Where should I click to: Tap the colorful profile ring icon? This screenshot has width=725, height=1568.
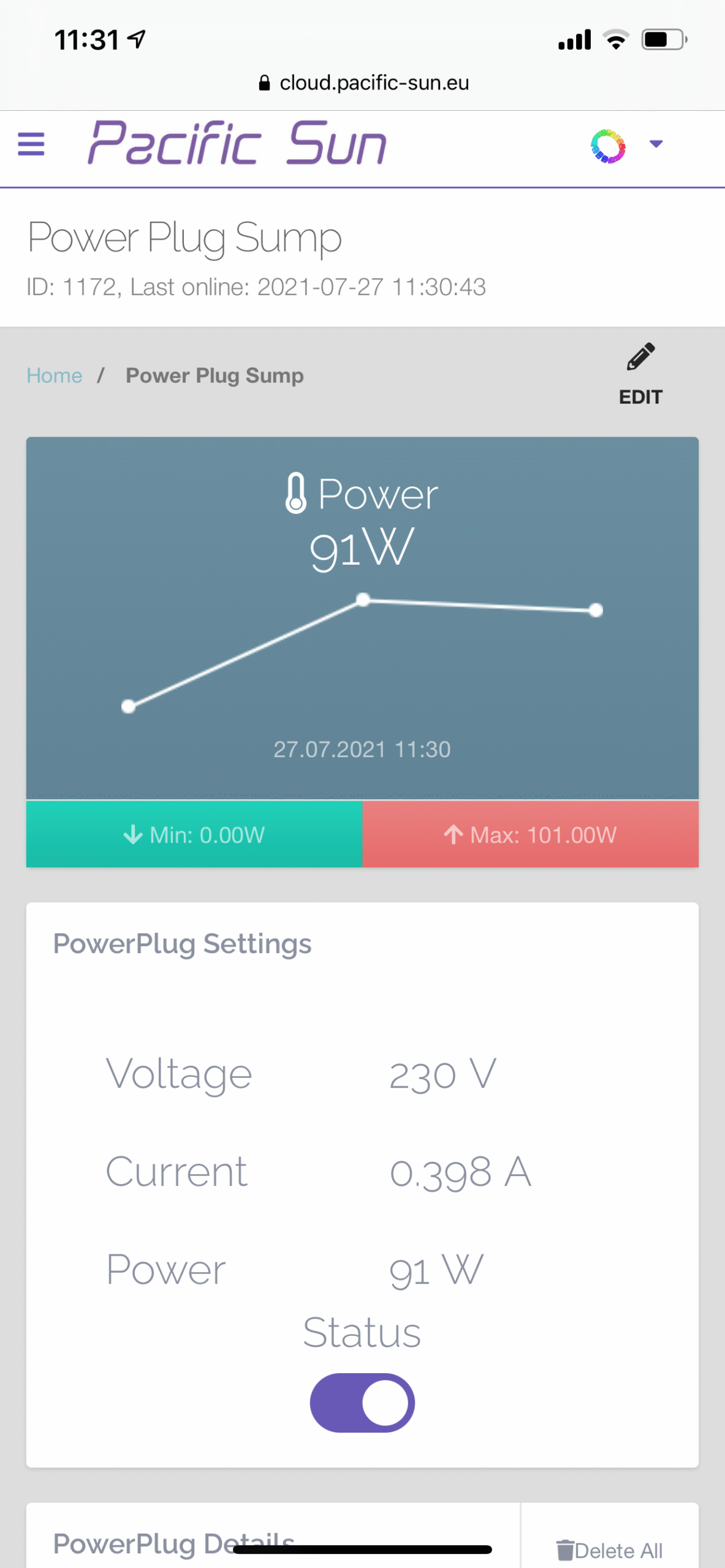pyautogui.click(x=607, y=146)
